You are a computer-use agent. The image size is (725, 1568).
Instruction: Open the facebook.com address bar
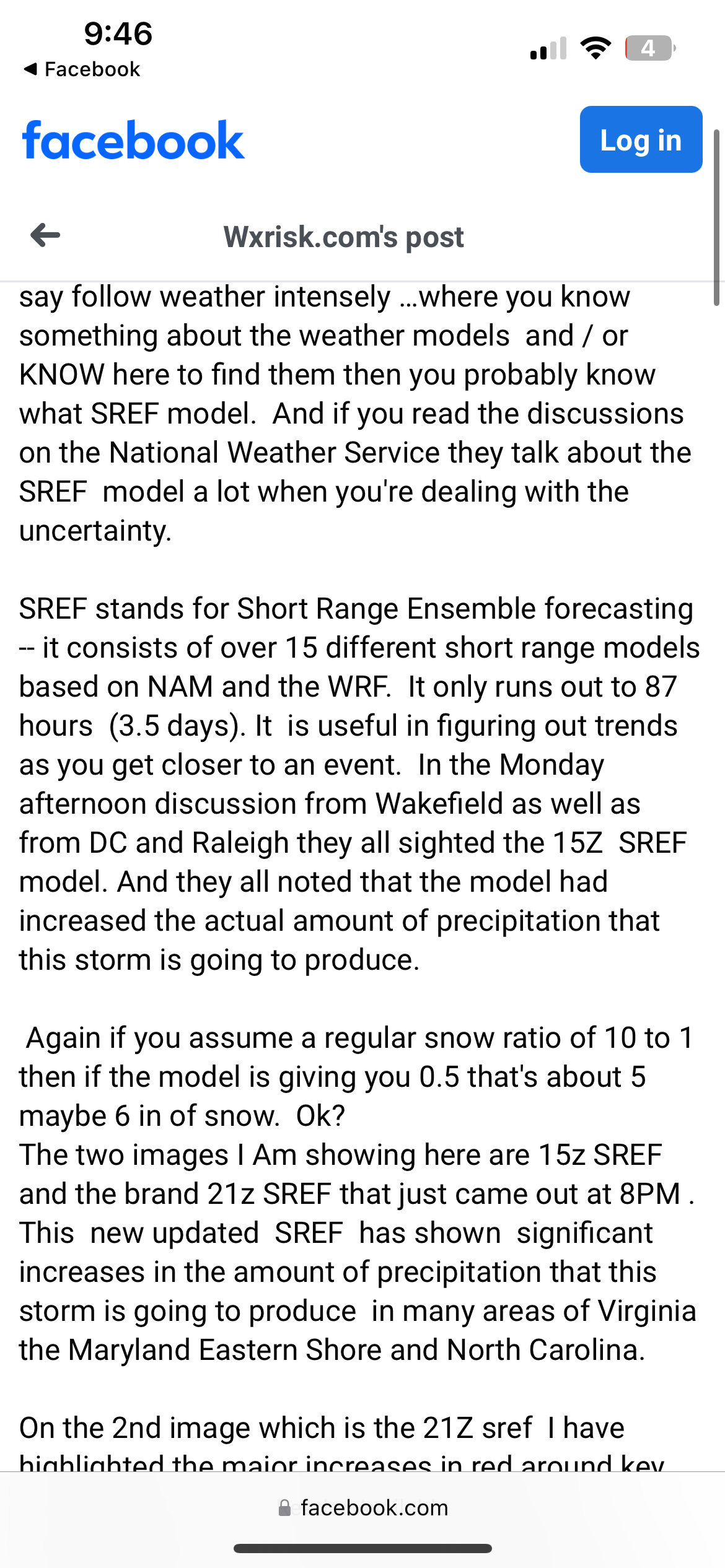click(x=363, y=1507)
